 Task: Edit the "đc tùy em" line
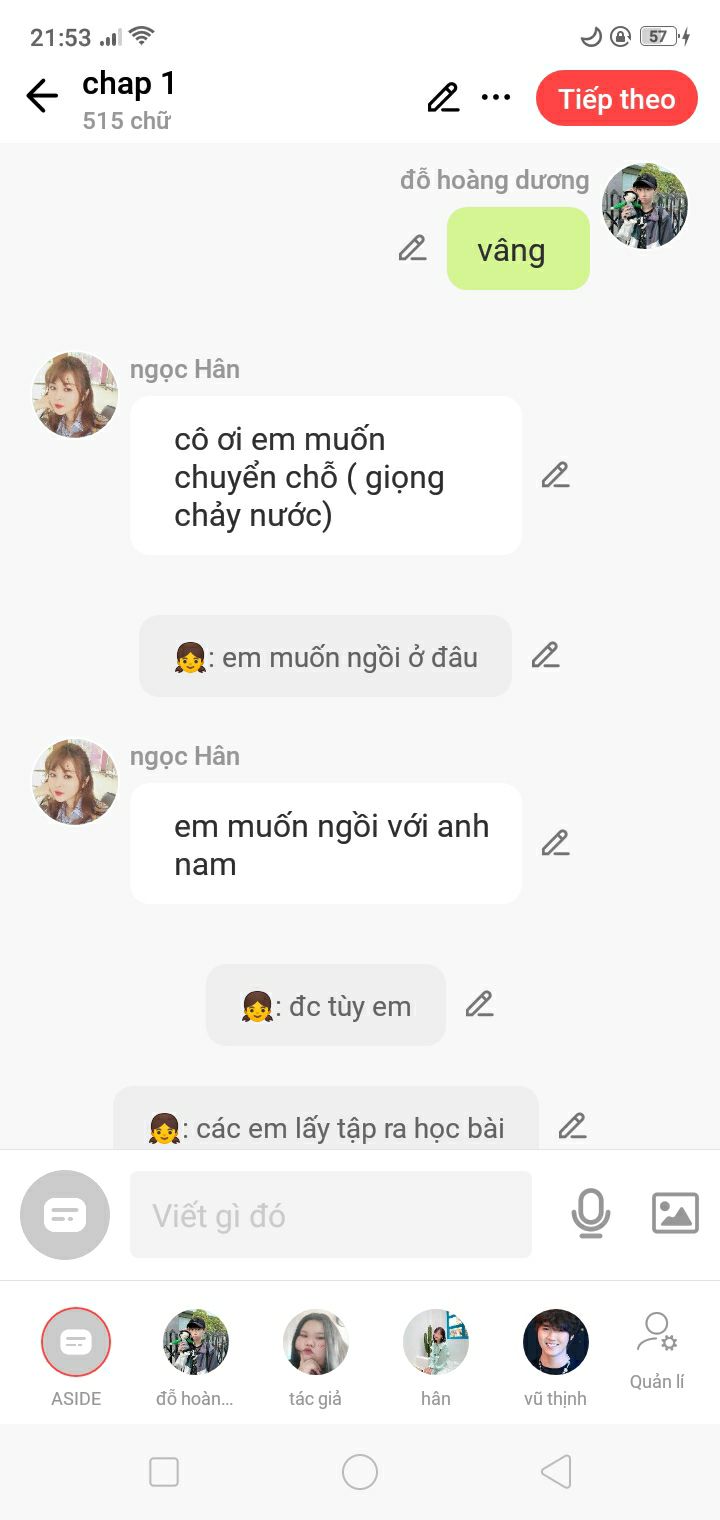[x=480, y=1004]
